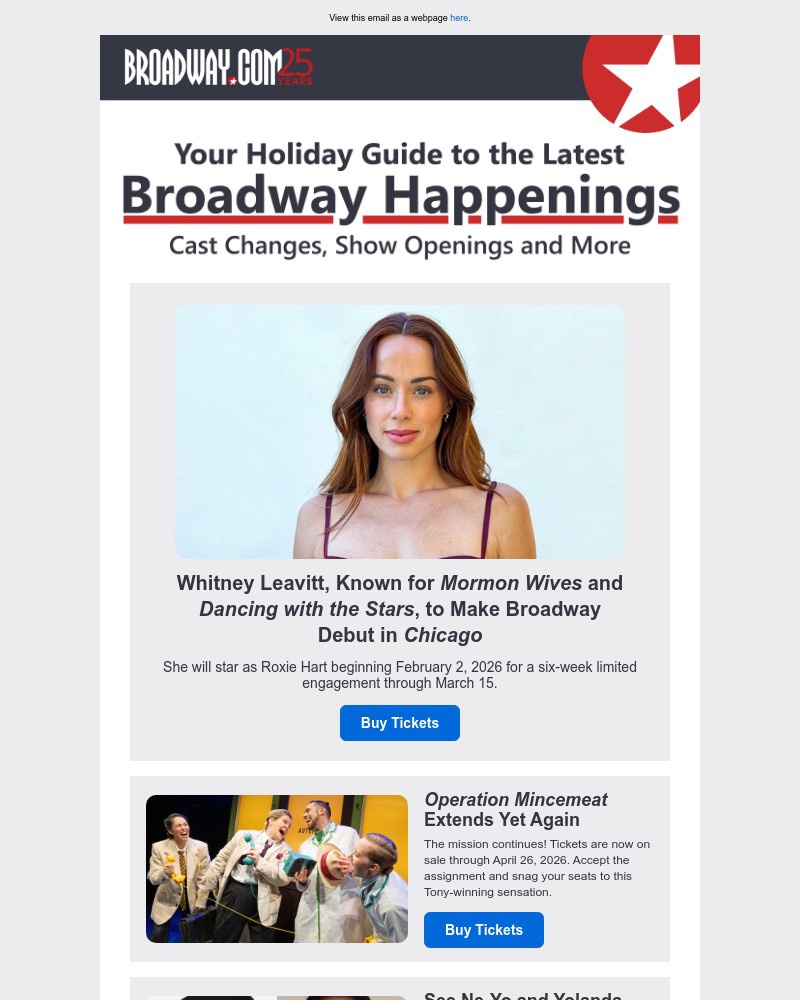
Task: Click the red star emblem in the header
Action: 646,75
